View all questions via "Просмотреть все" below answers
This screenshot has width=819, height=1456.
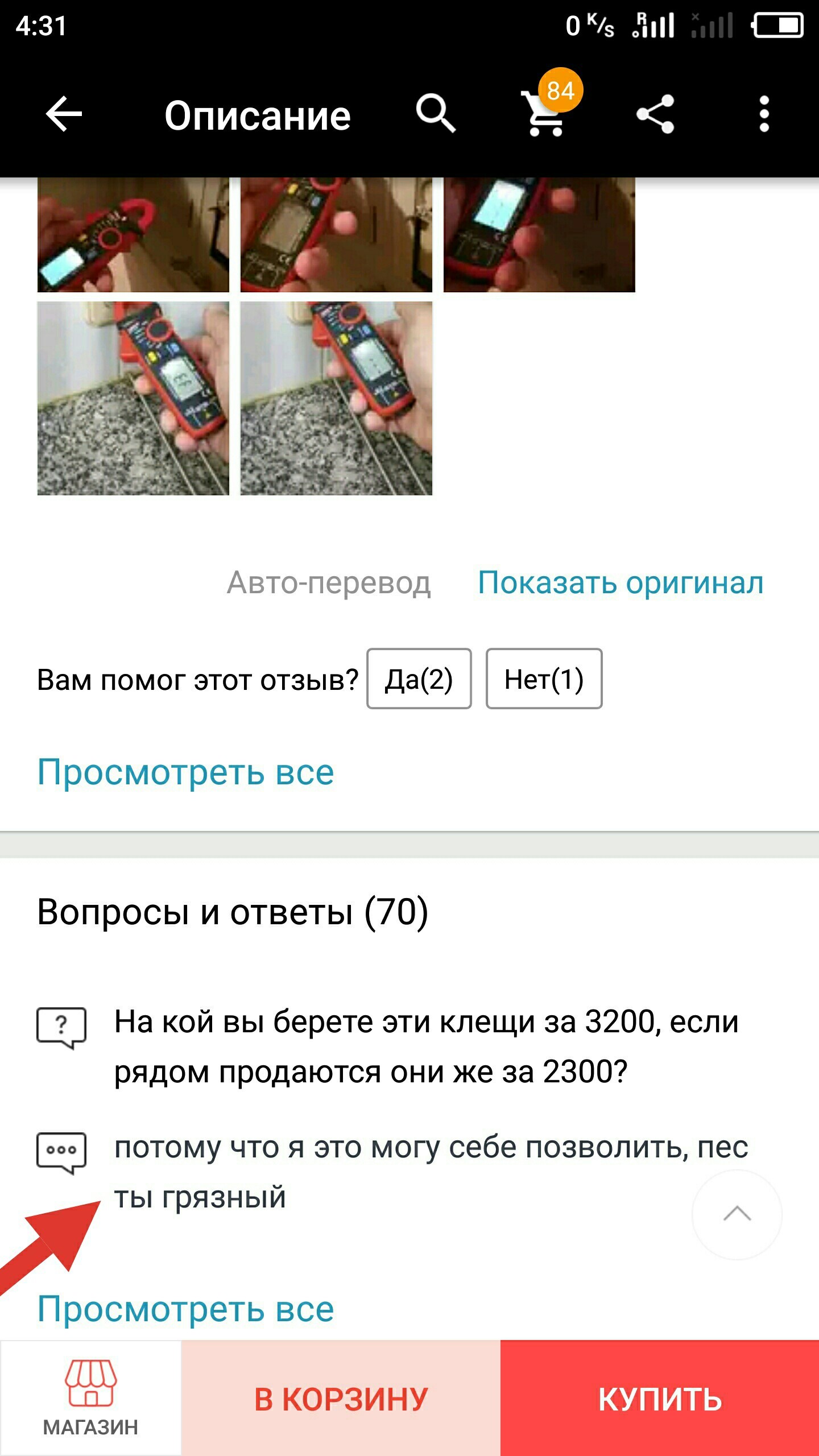click(x=185, y=1309)
